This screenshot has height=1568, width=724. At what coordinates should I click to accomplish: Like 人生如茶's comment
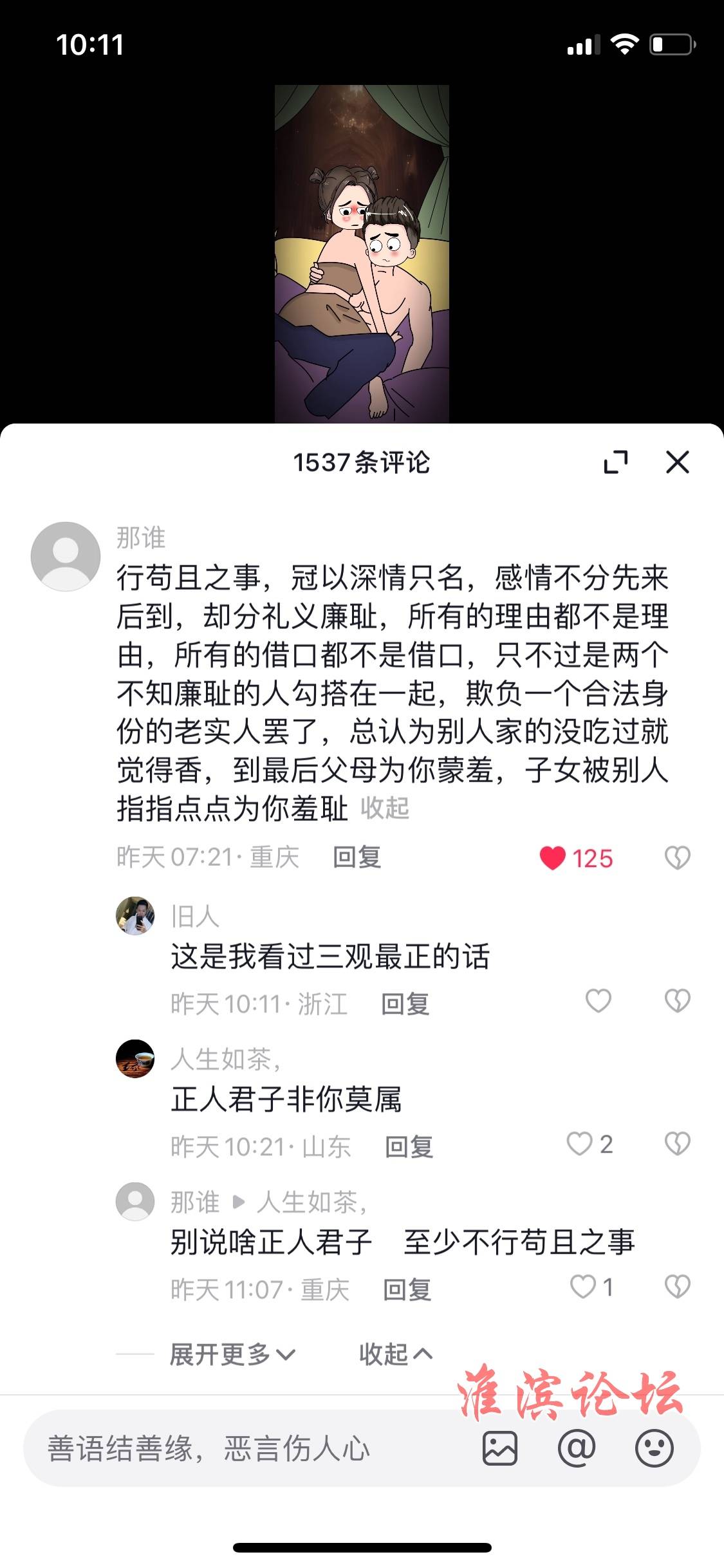point(579,1144)
